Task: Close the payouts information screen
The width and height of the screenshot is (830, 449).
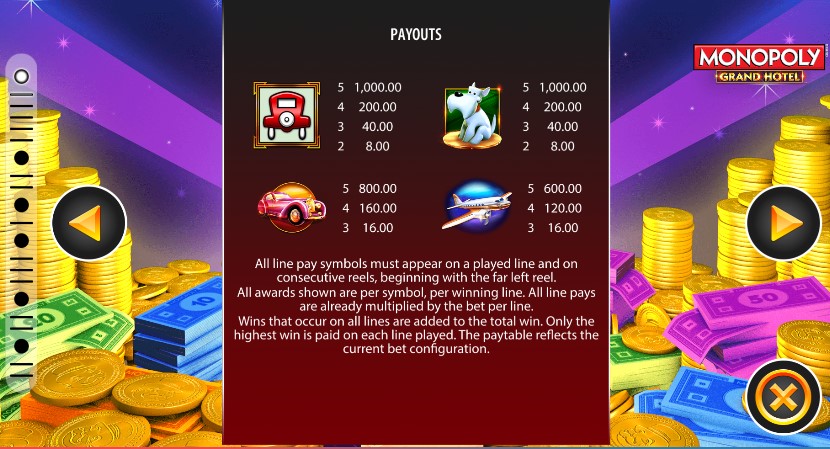Action: coord(783,397)
